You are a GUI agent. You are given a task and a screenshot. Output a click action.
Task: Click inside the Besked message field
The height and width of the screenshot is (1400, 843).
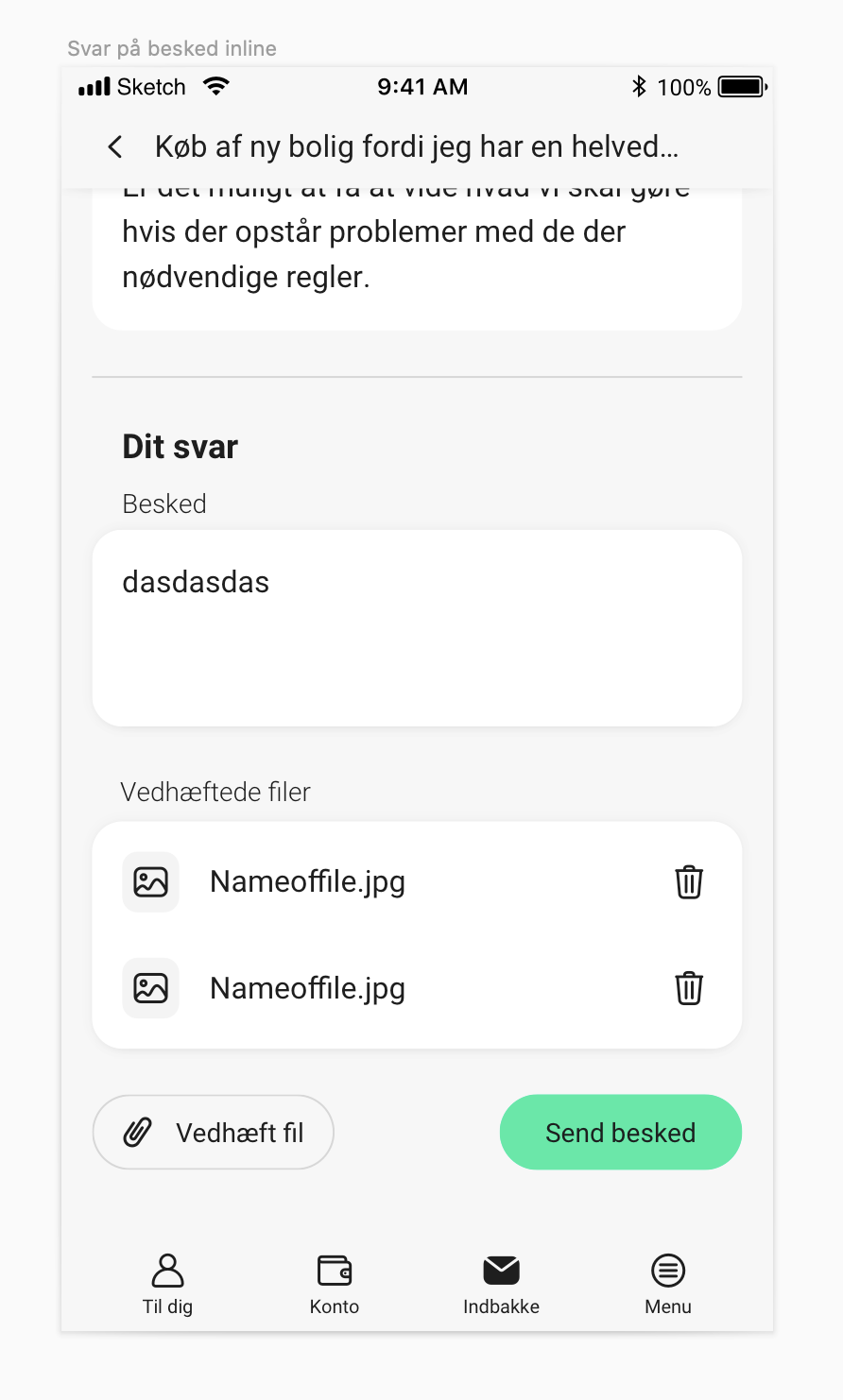[x=416, y=628]
